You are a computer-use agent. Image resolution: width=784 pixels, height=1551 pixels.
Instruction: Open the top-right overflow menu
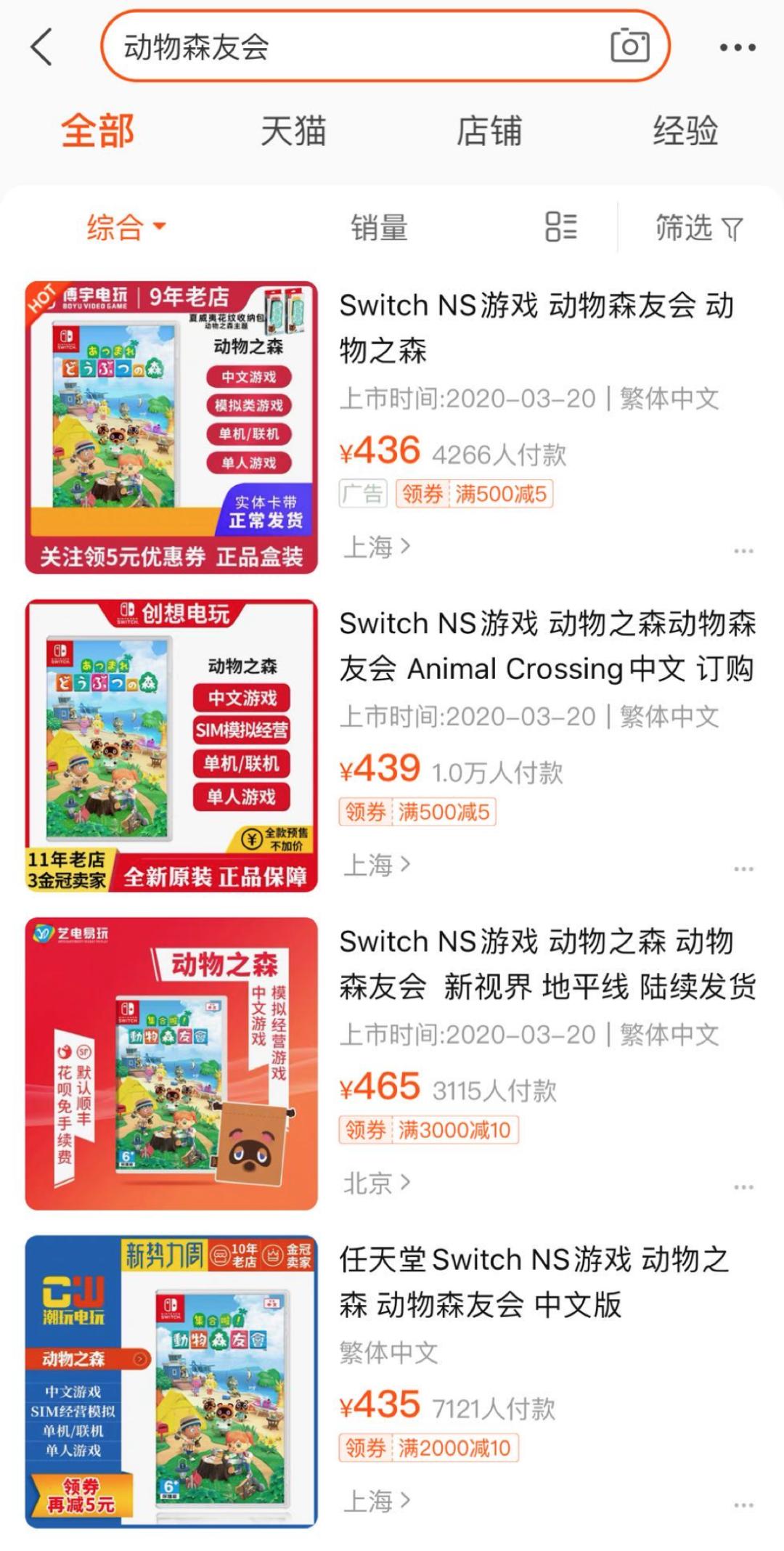pyautogui.click(x=738, y=48)
